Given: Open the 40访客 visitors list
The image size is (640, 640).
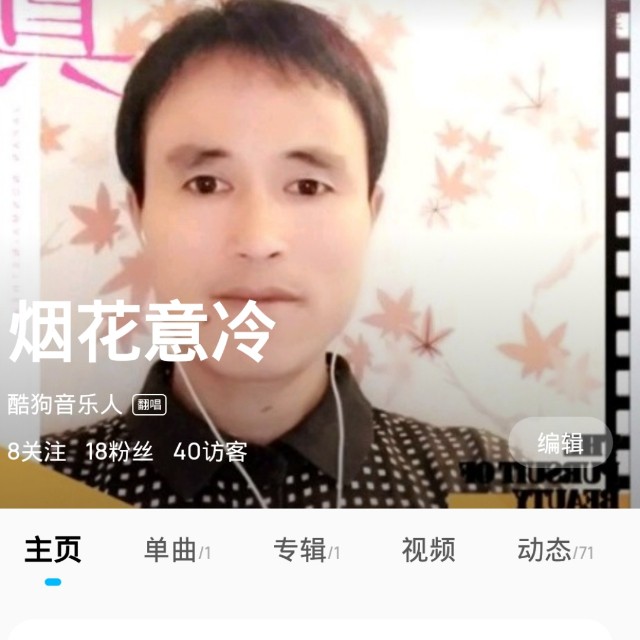Looking at the screenshot, I should (x=210, y=452).
